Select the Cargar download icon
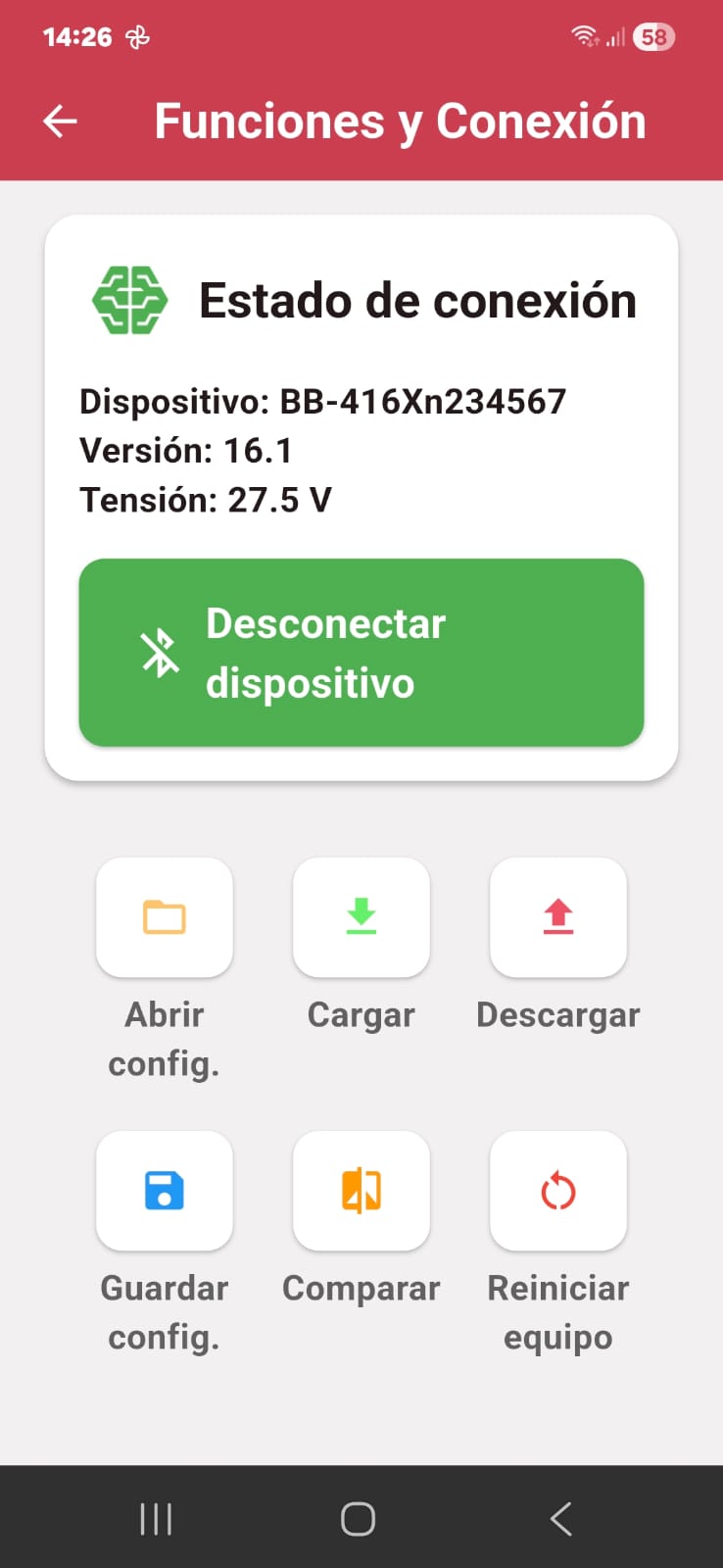The image size is (723, 1568). tap(361, 917)
